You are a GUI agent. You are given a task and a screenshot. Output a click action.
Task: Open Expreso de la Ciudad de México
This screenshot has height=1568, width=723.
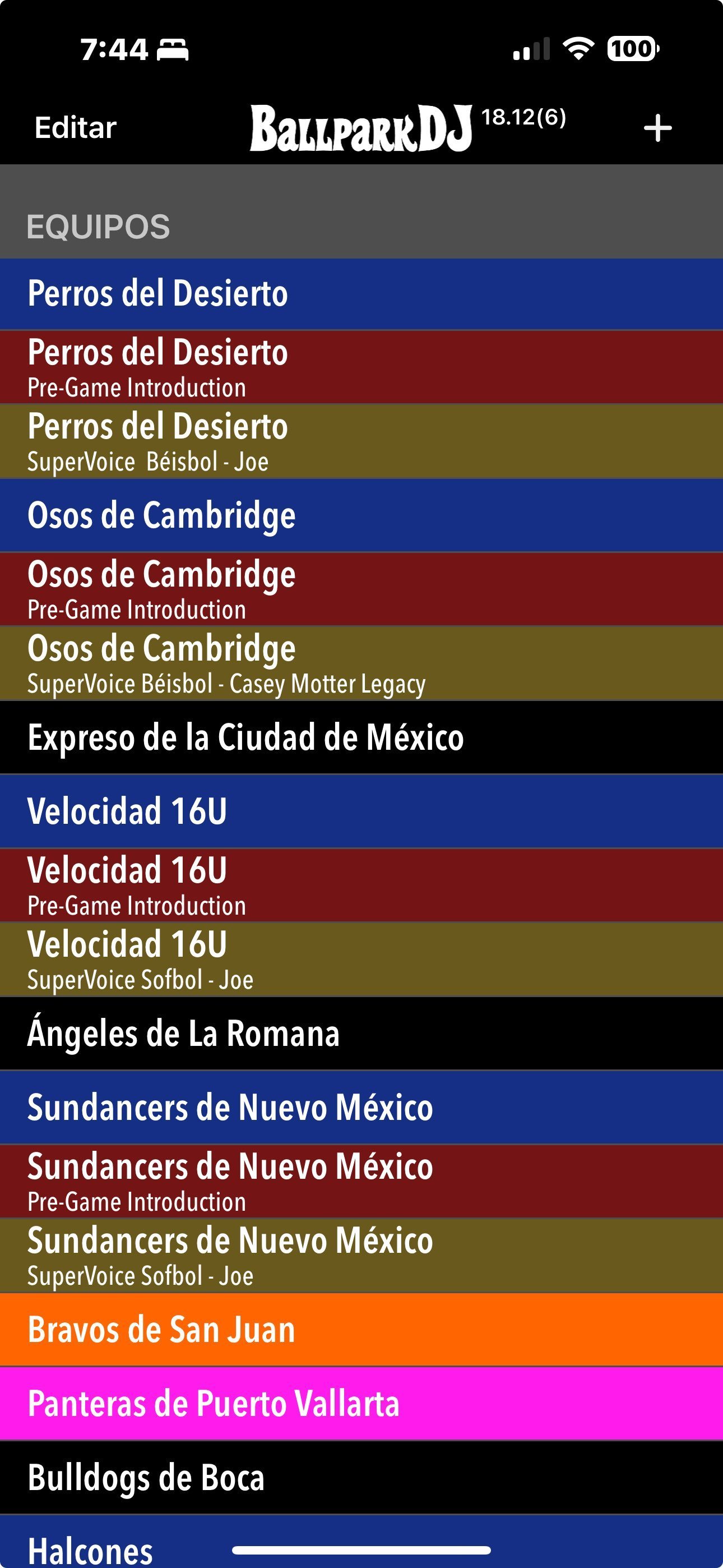[361, 738]
